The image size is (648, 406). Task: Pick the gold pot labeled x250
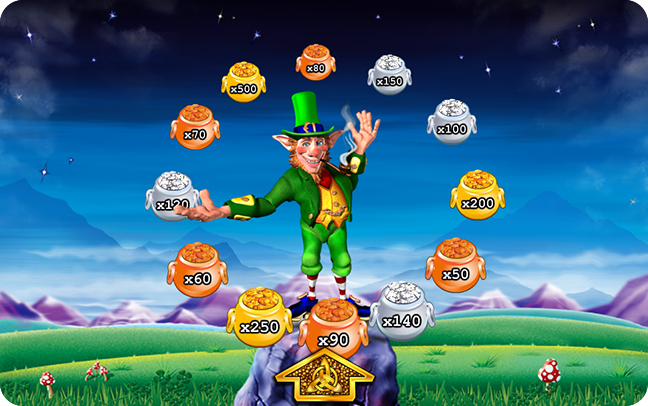coord(259,318)
